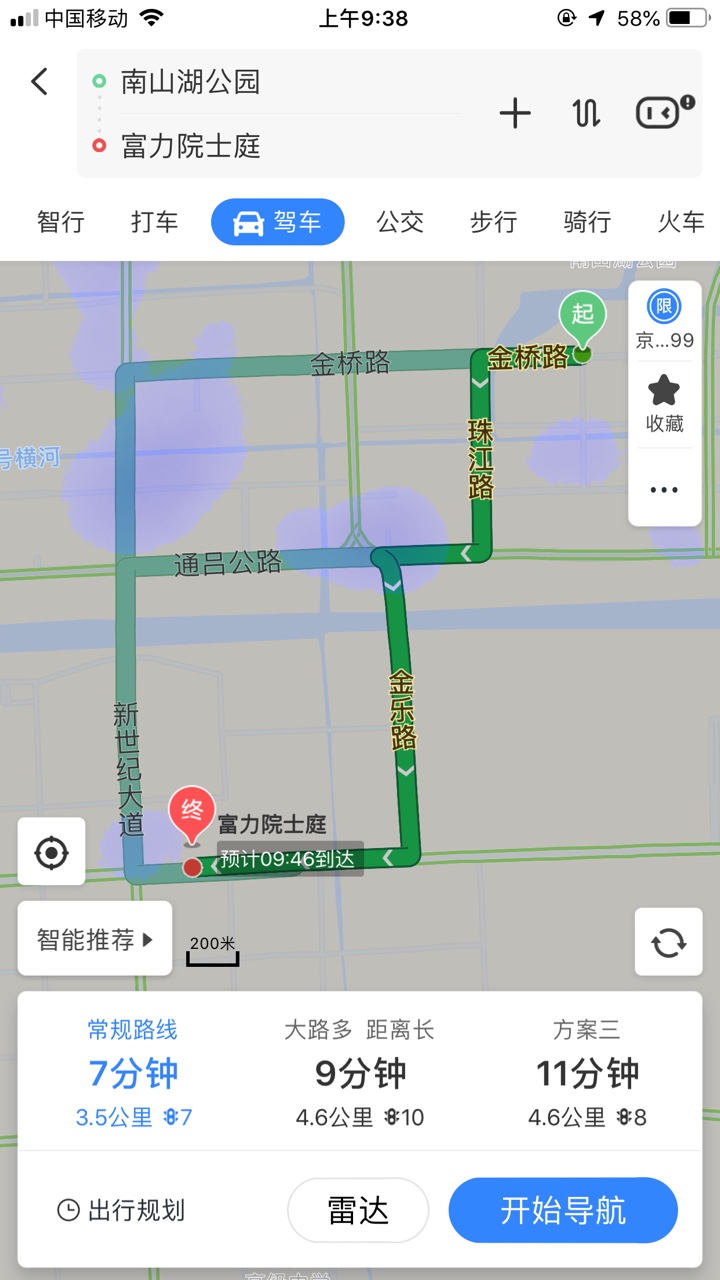This screenshot has width=720, height=1280.
Task: Save this route with 收藏
Action: click(x=664, y=404)
